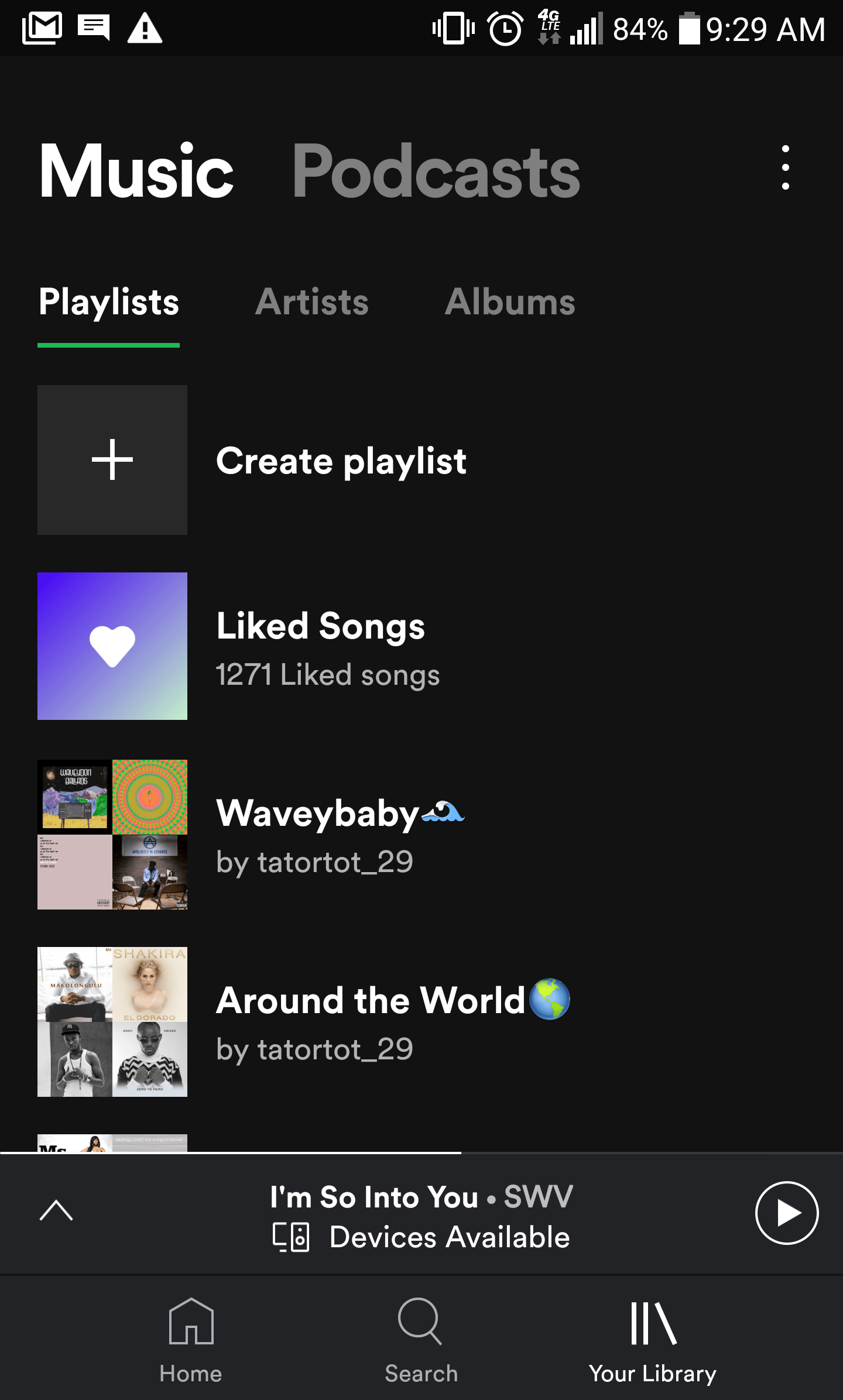Open the Albums tab
Viewport: 843px width, 1400px height.
point(510,302)
